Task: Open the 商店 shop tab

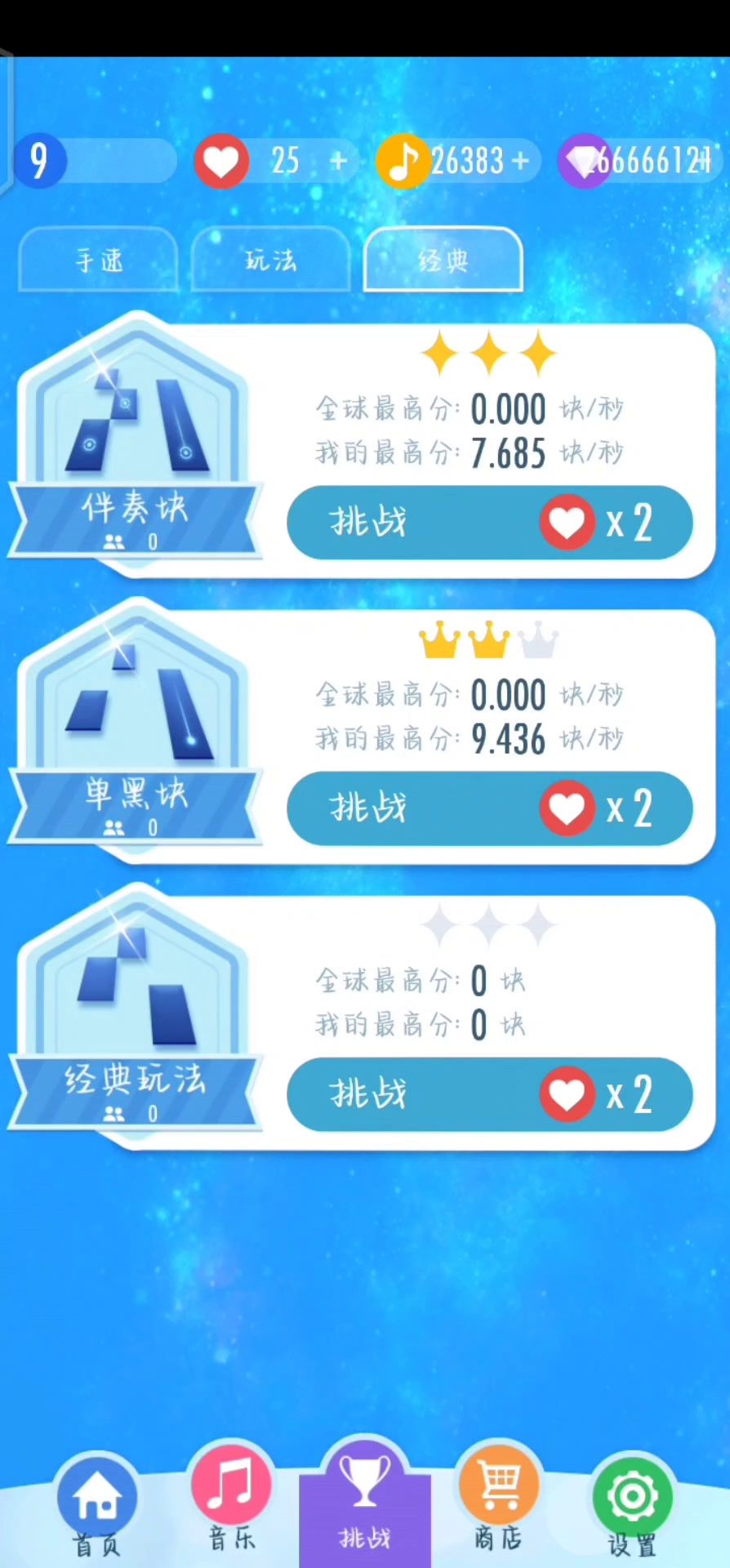Action: click(498, 1501)
